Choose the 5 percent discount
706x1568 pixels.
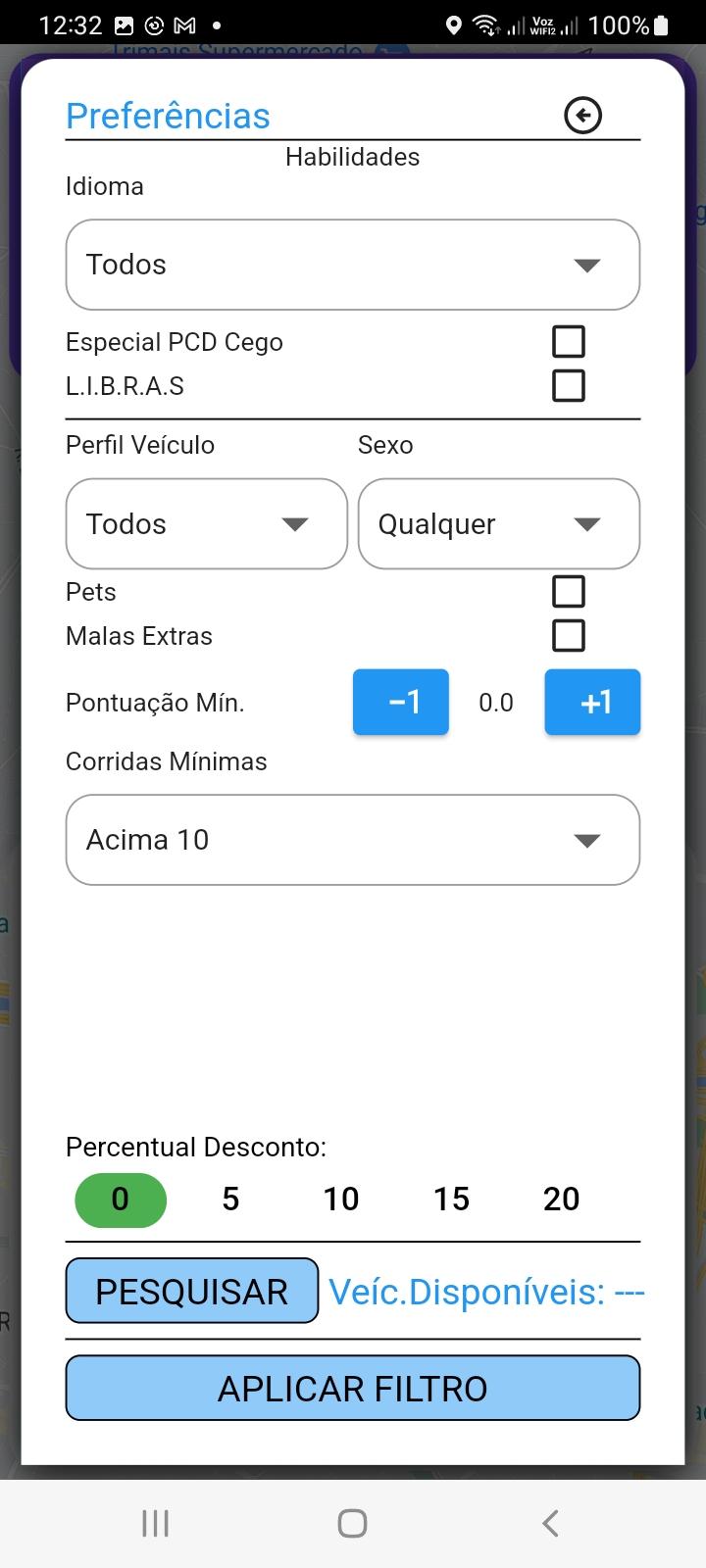tap(230, 1200)
